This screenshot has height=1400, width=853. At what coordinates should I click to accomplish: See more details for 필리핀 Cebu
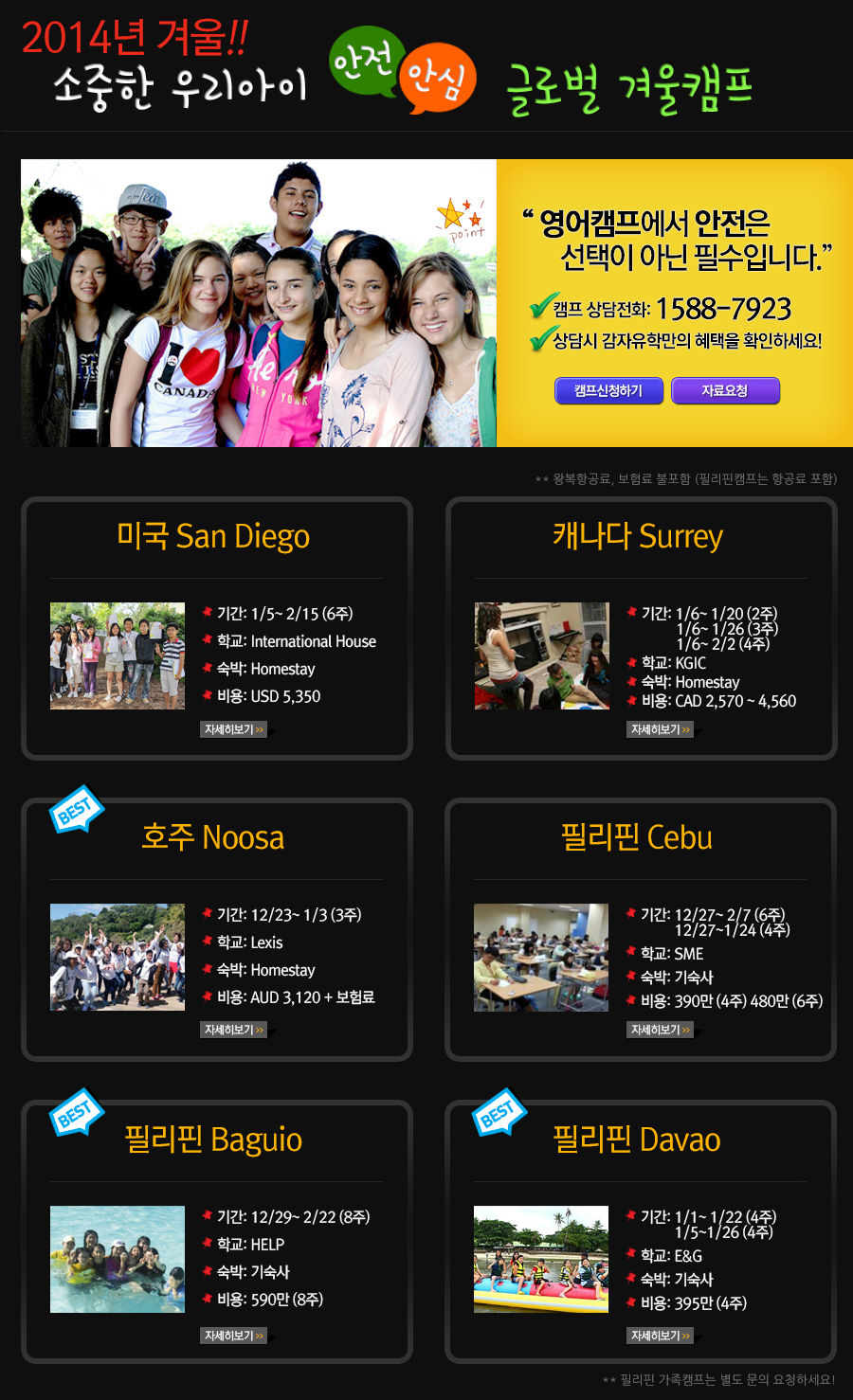661,1030
